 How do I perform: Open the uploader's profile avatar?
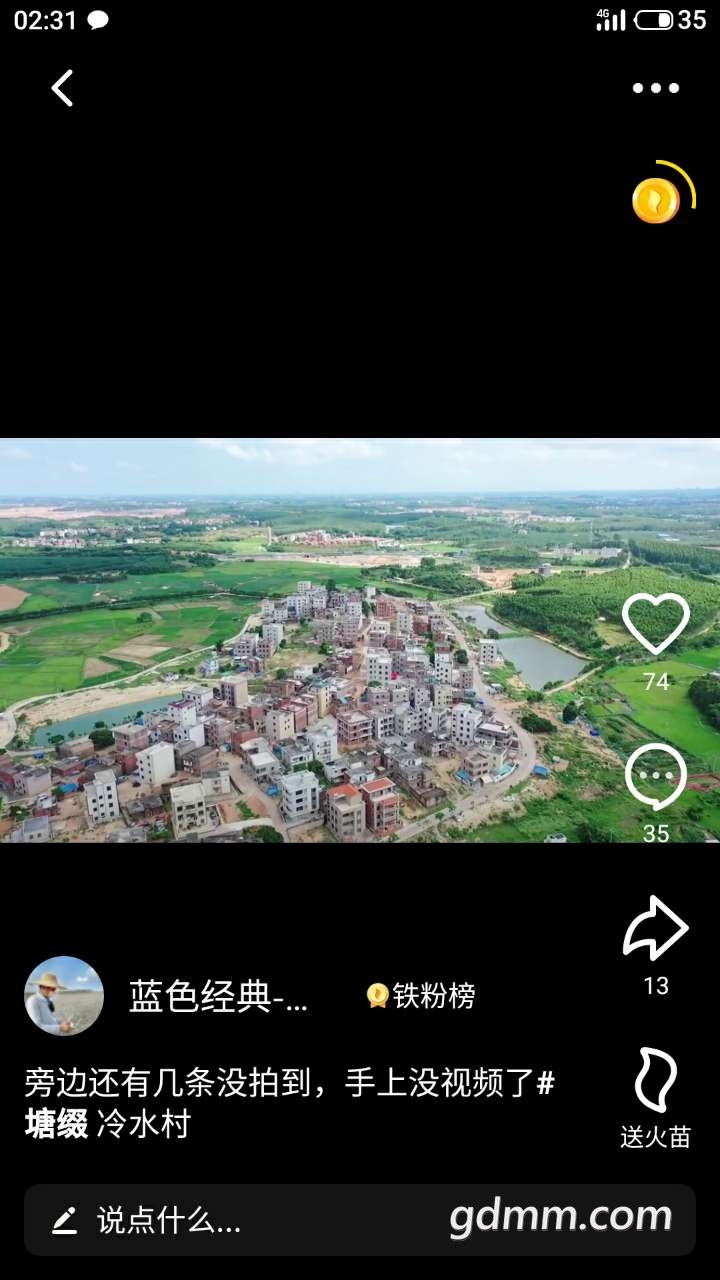point(64,996)
